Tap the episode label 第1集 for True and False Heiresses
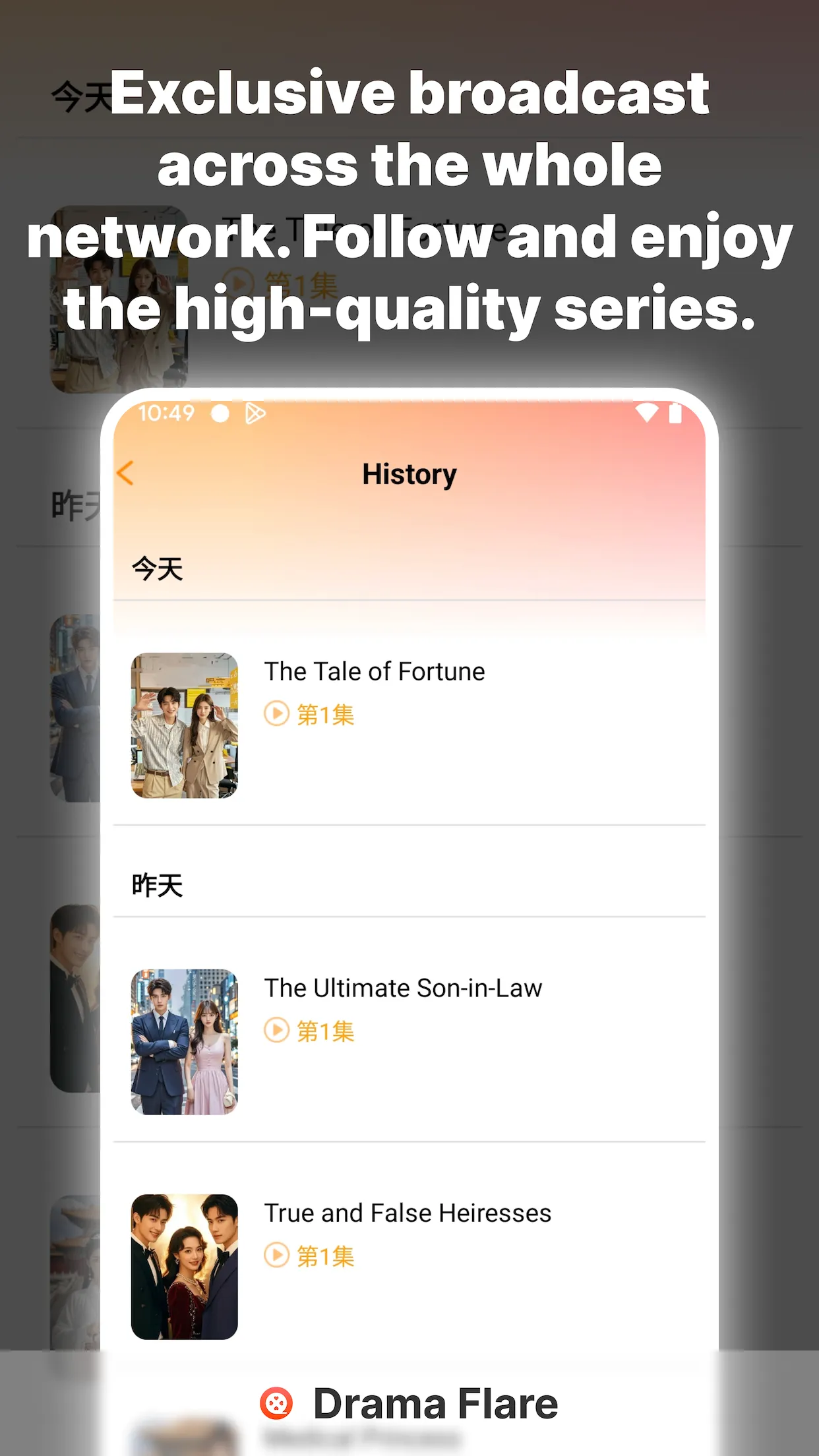 click(324, 1257)
